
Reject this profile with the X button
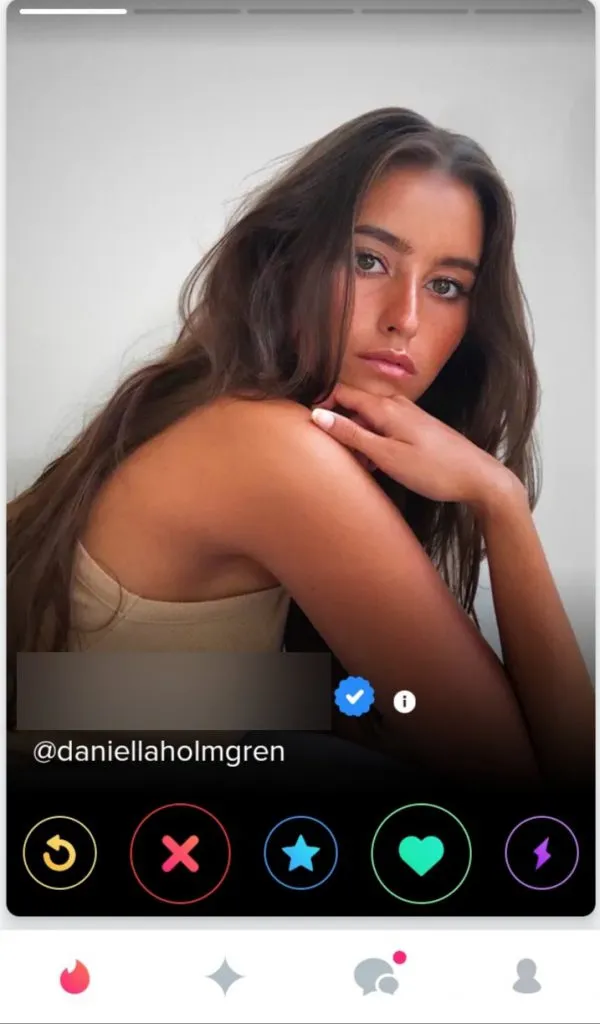coord(180,853)
